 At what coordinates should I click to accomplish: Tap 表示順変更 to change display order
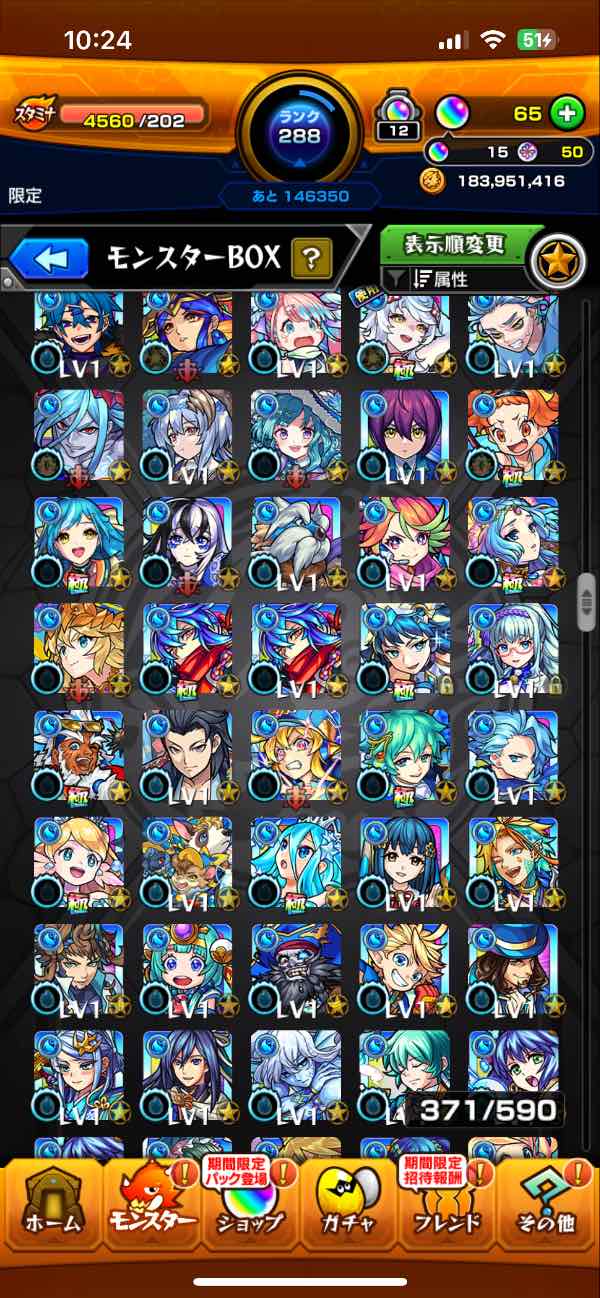point(455,243)
